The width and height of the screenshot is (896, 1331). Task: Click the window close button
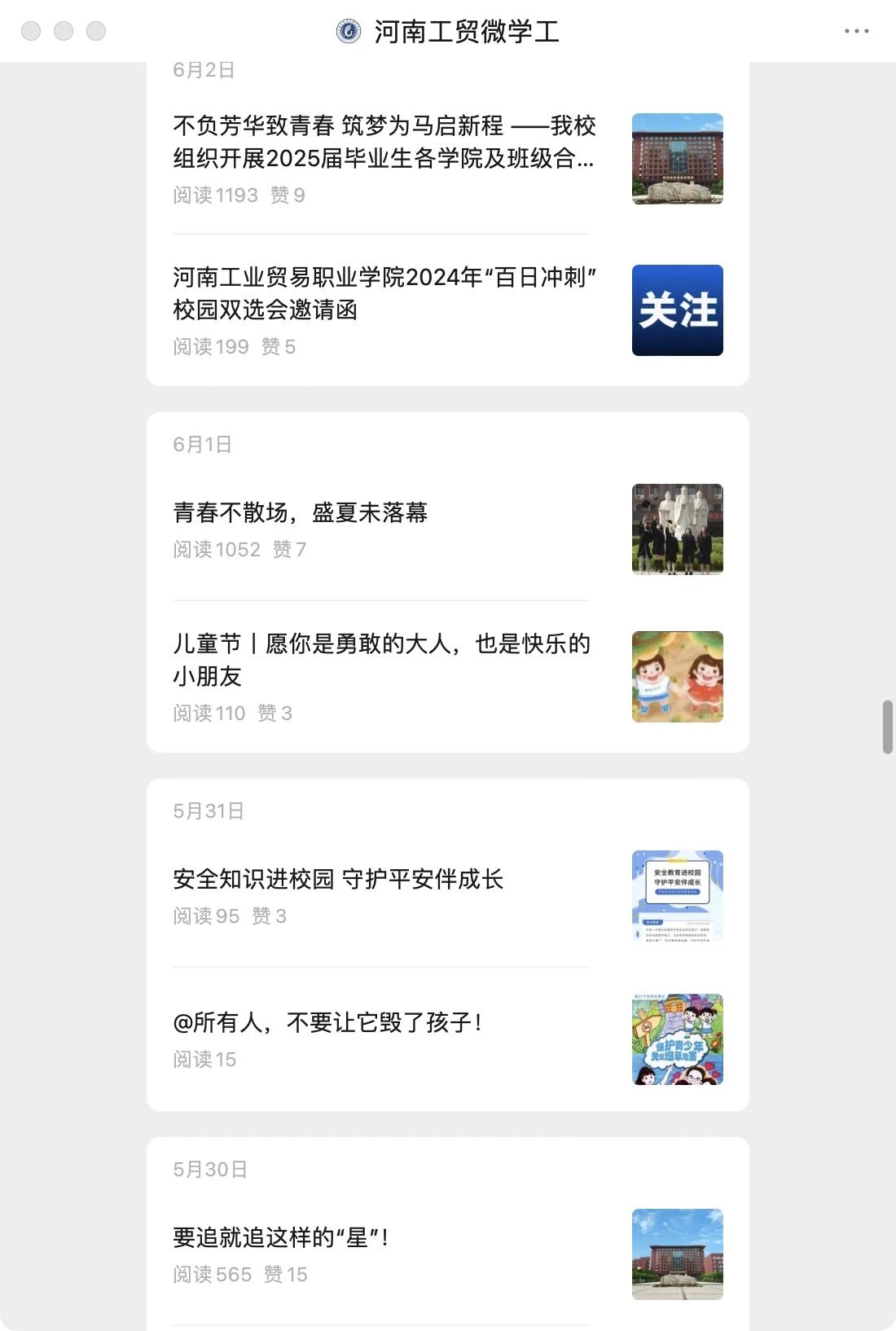tap(31, 31)
